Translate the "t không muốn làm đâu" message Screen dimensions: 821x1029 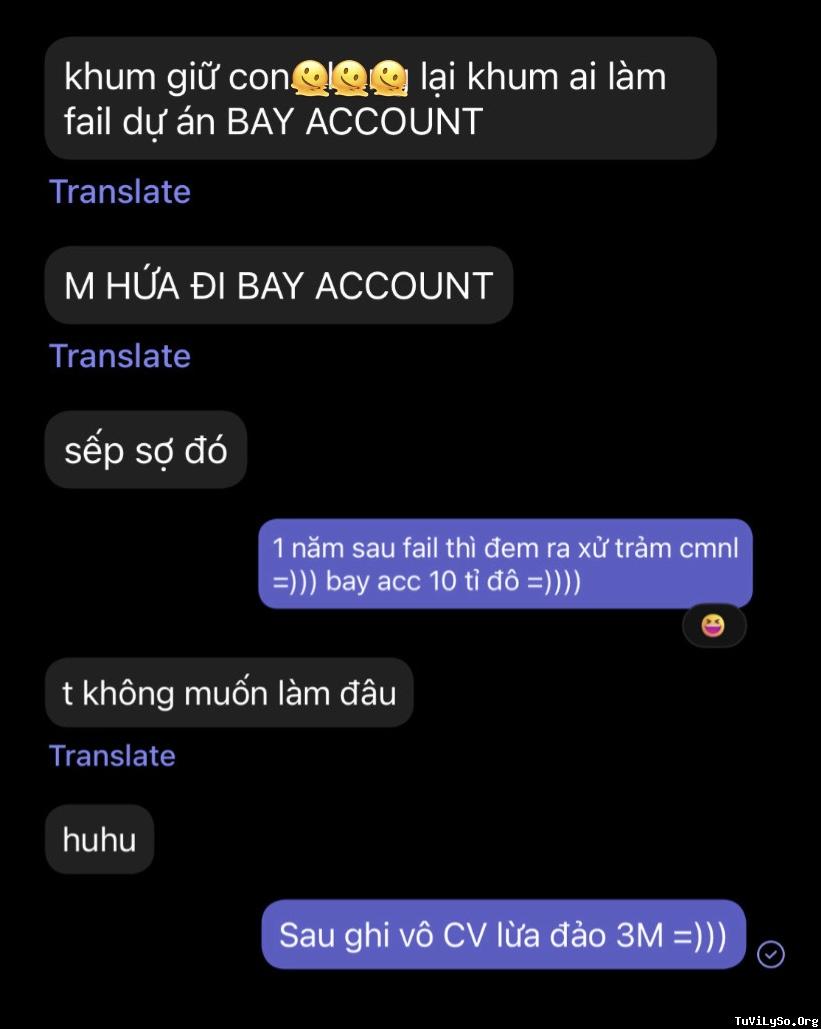[x=112, y=755]
